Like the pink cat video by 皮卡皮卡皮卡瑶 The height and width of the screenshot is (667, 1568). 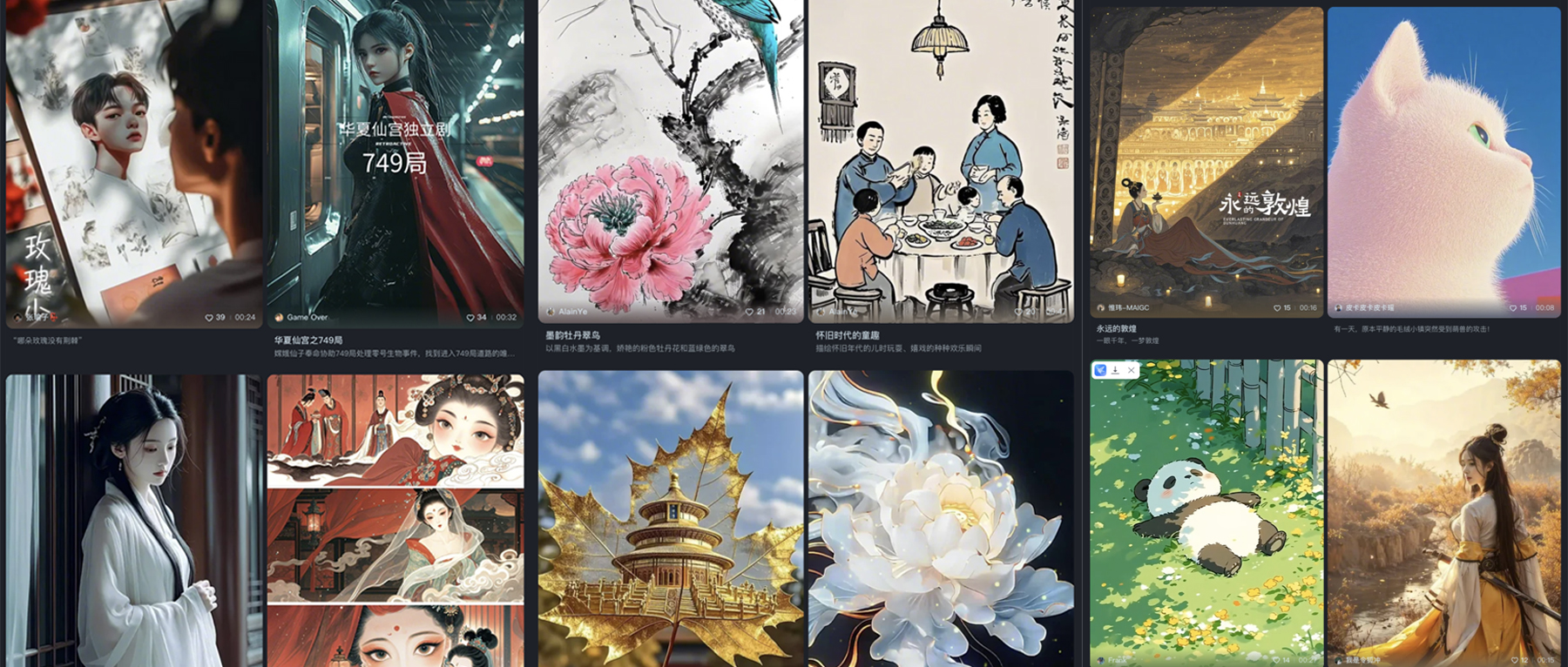coord(1514,308)
